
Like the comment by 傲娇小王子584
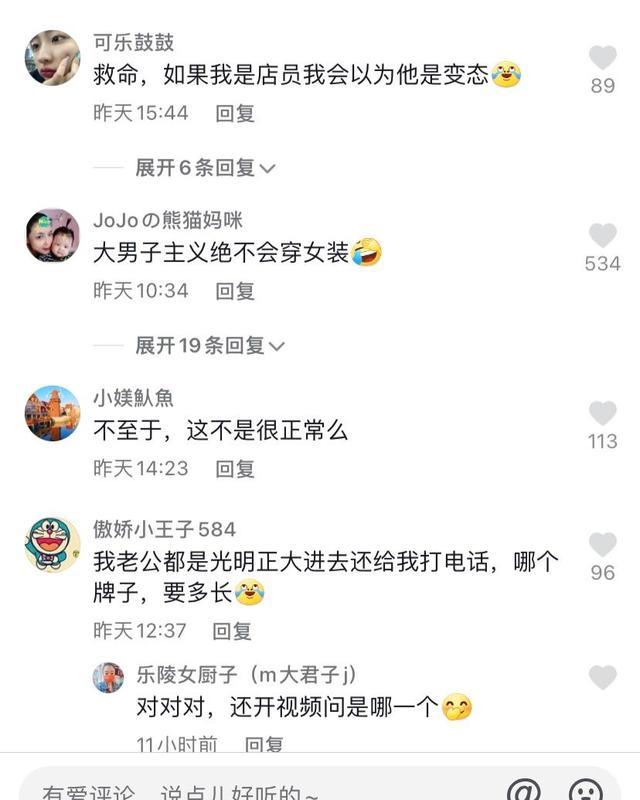tap(602, 545)
